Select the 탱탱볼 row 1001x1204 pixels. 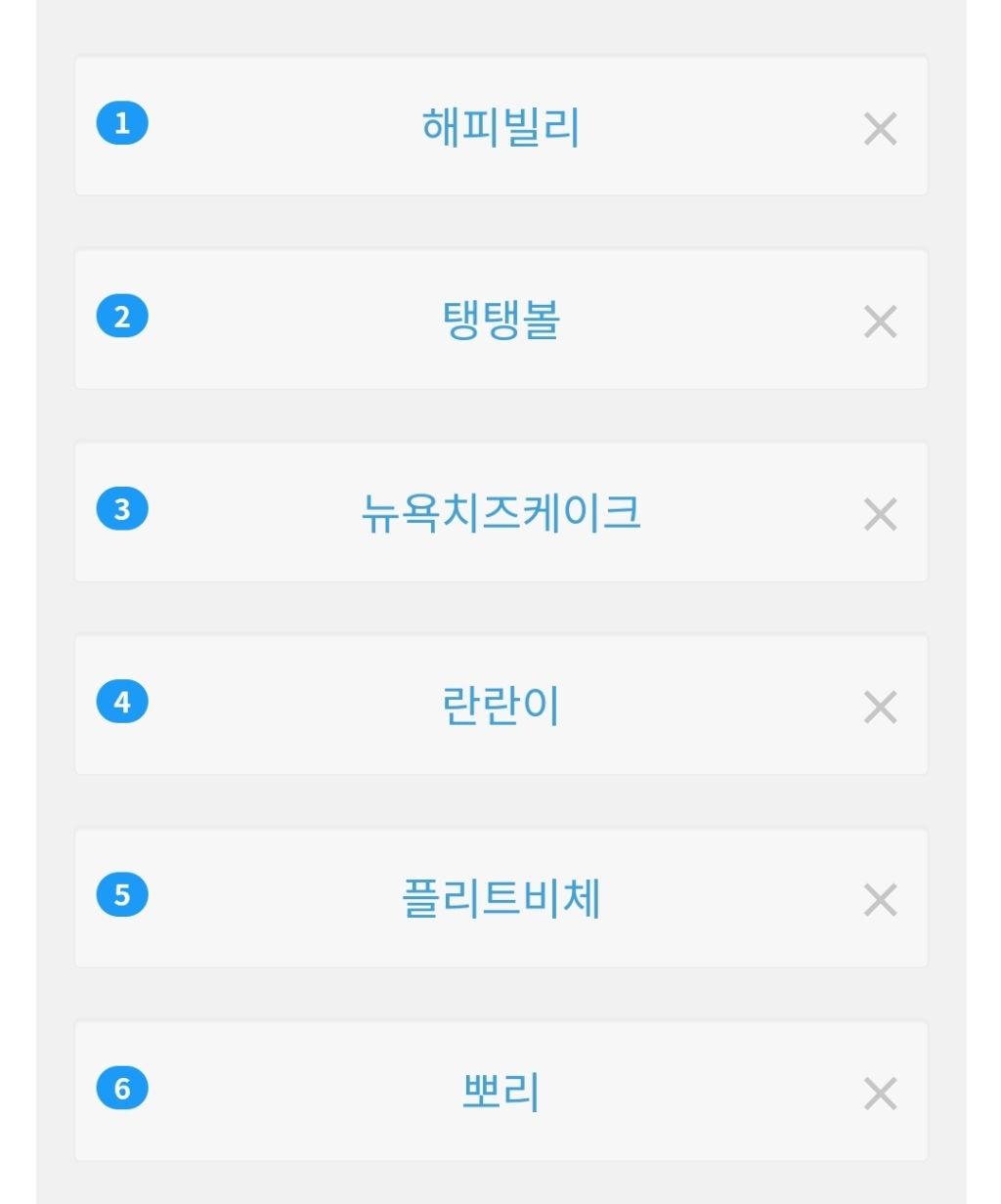point(500,321)
